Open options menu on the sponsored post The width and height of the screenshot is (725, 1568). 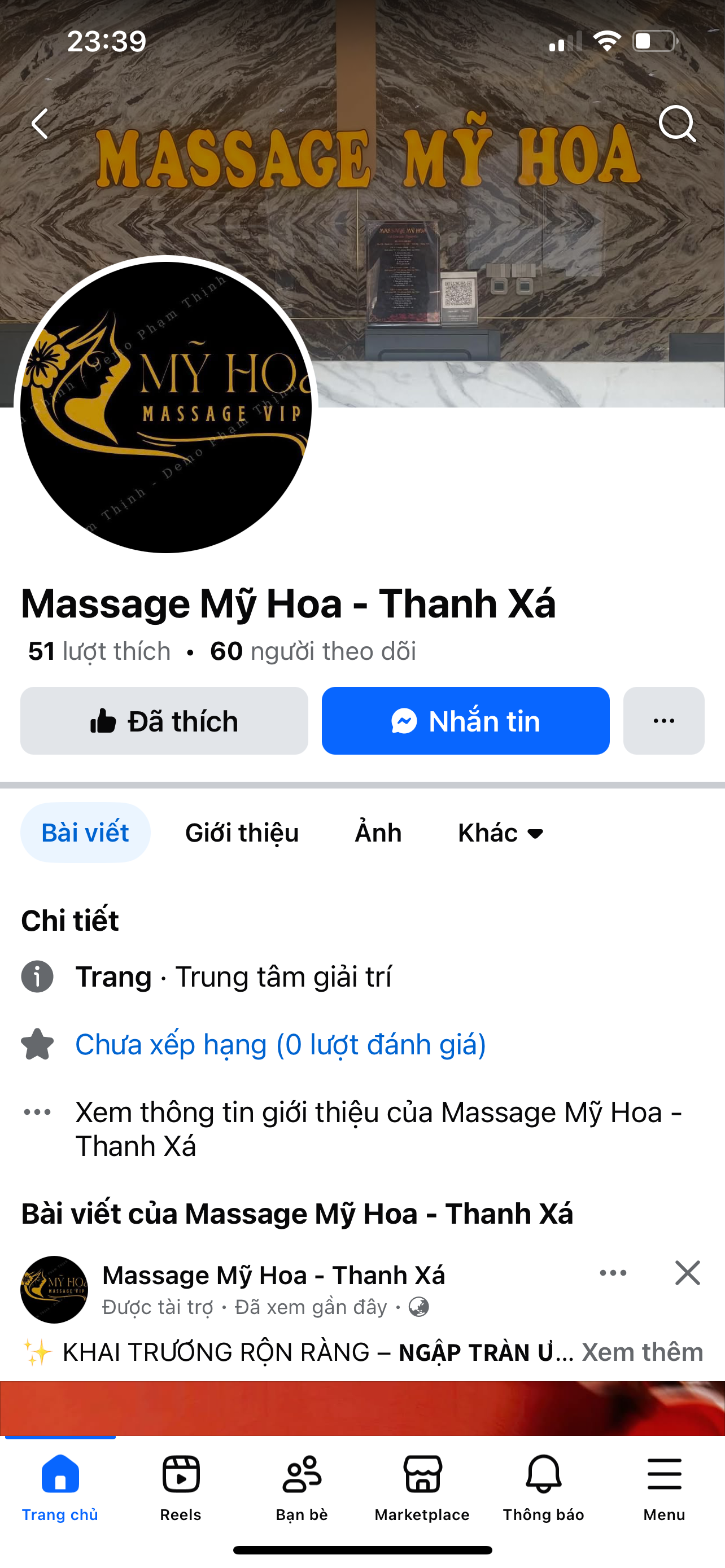pyautogui.click(x=613, y=1273)
